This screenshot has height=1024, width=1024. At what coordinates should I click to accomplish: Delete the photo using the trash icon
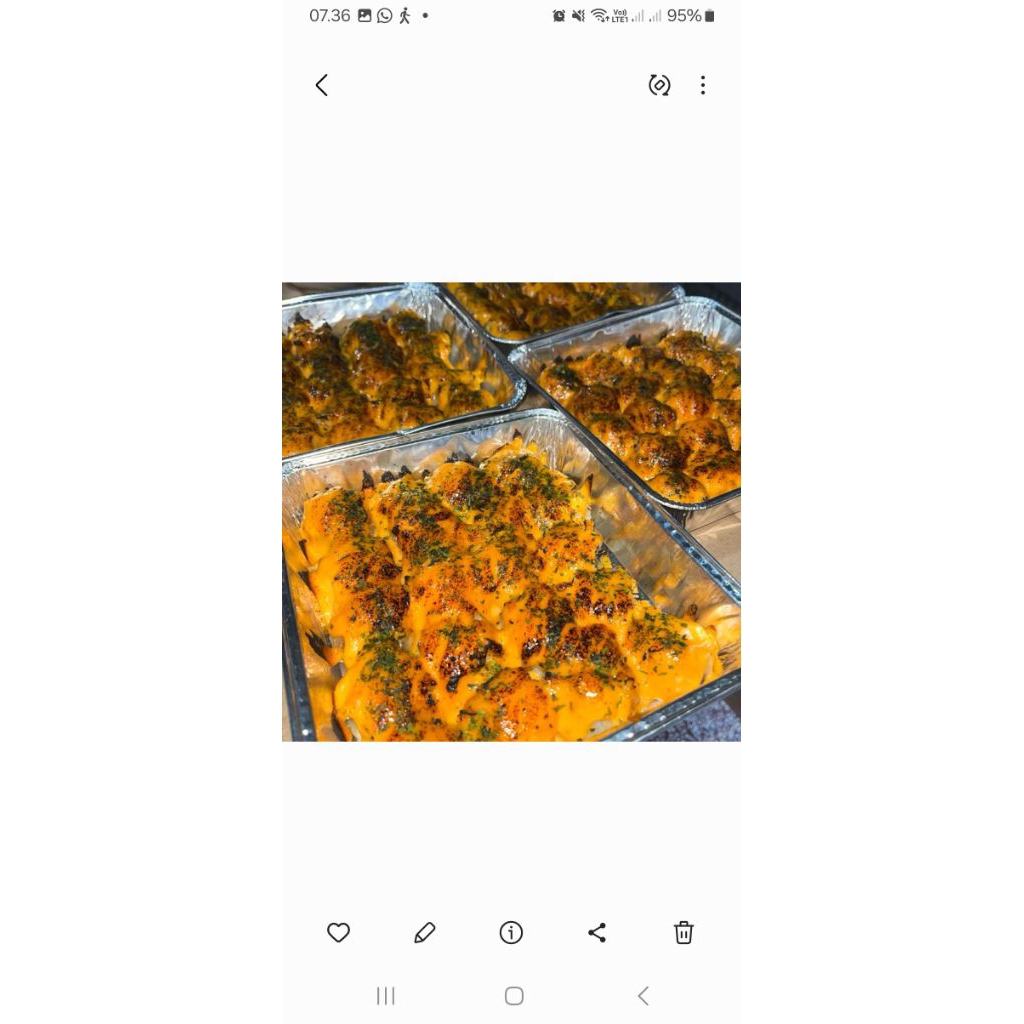(683, 932)
